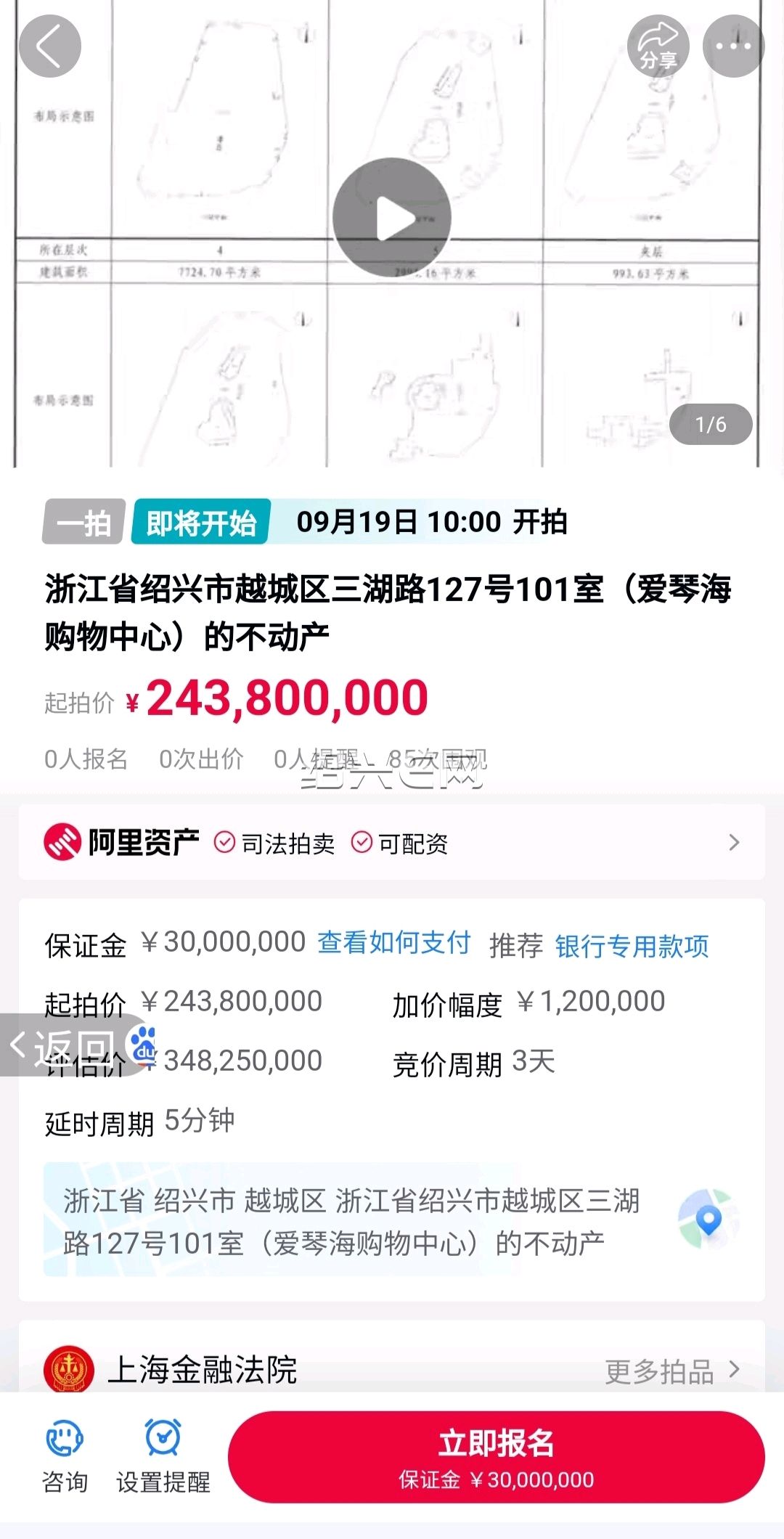Open the 阿里资产 info row
The width and height of the screenshot is (784, 1539).
pos(392,843)
